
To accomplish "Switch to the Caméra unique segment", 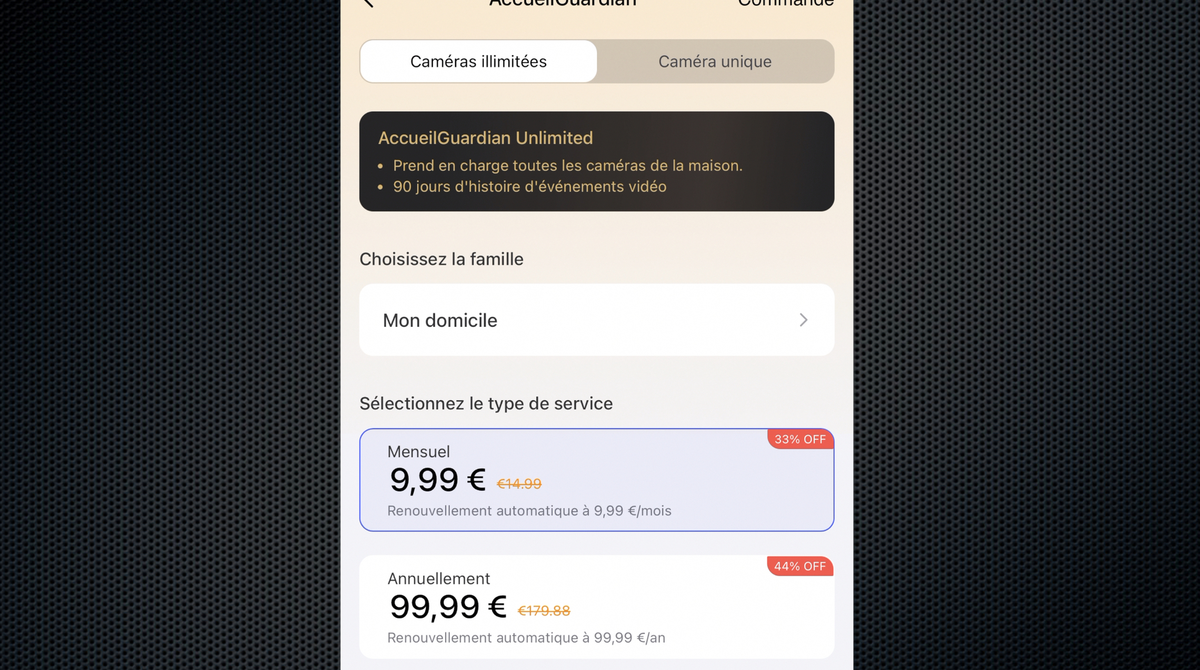I will (x=714, y=61).
